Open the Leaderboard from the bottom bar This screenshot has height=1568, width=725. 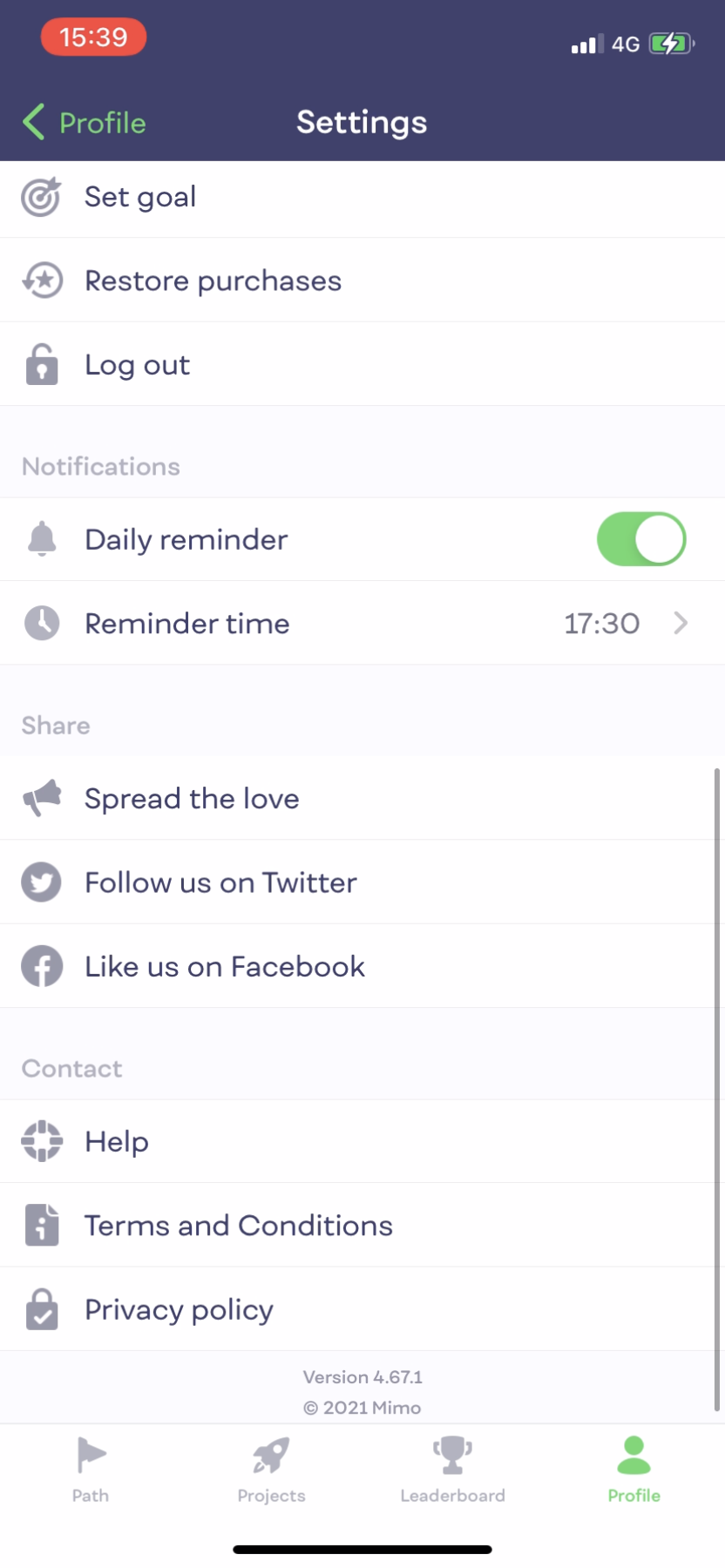(x=452, y=1468)
